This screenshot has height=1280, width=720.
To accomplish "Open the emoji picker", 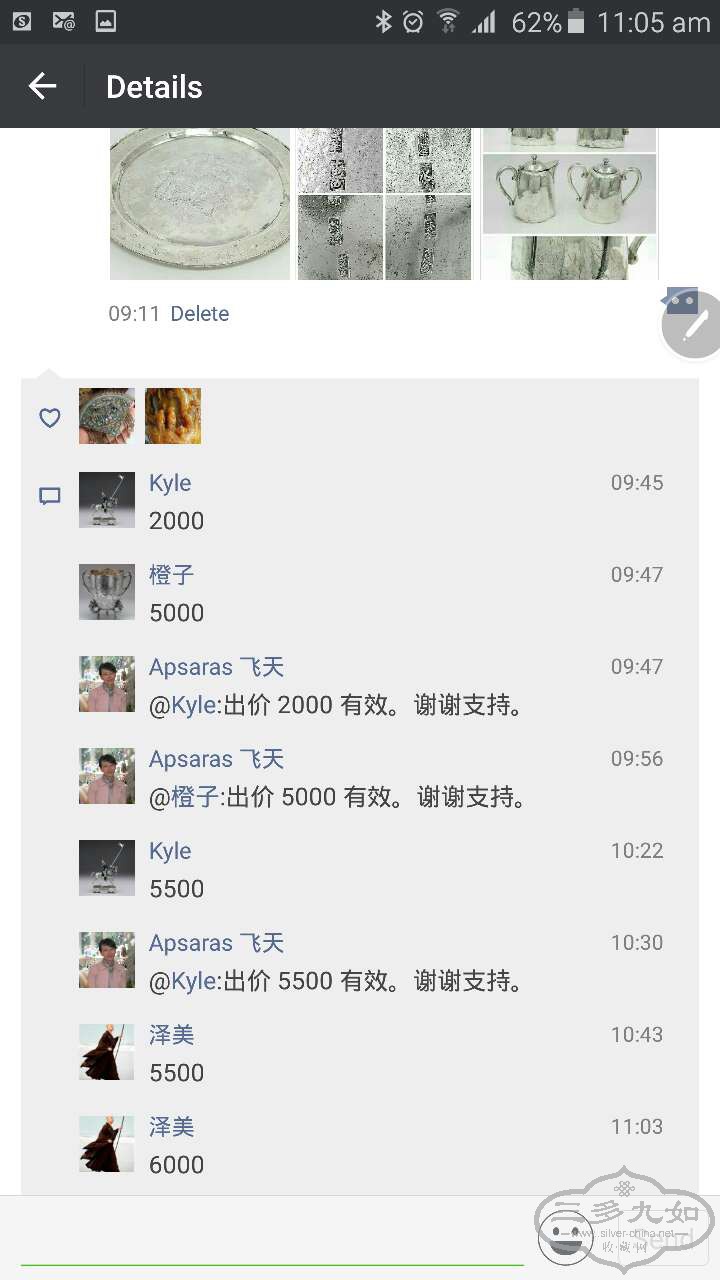I will [x=565, y=1236].
